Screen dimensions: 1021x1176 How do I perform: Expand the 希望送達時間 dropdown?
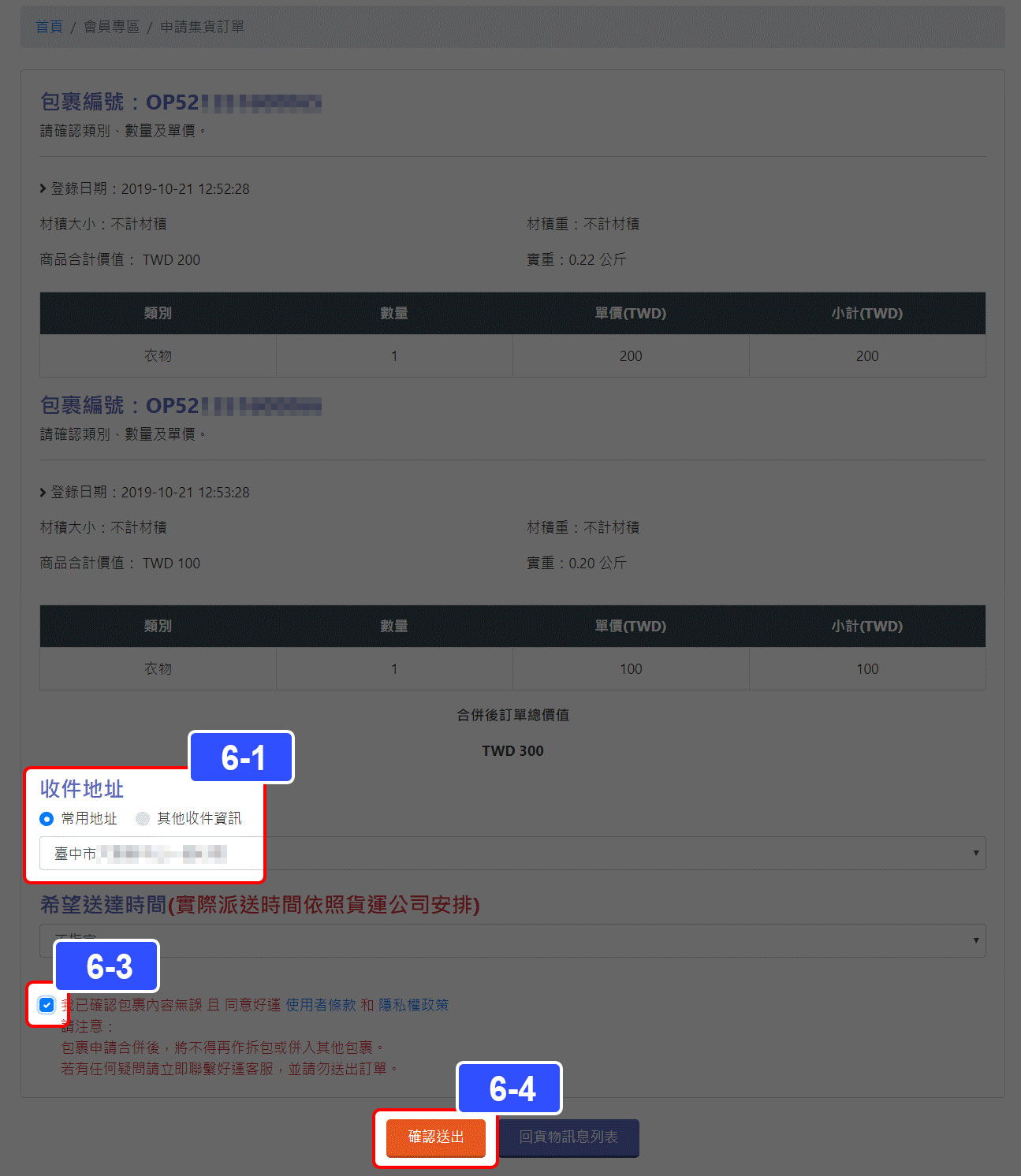coord(512,941)
